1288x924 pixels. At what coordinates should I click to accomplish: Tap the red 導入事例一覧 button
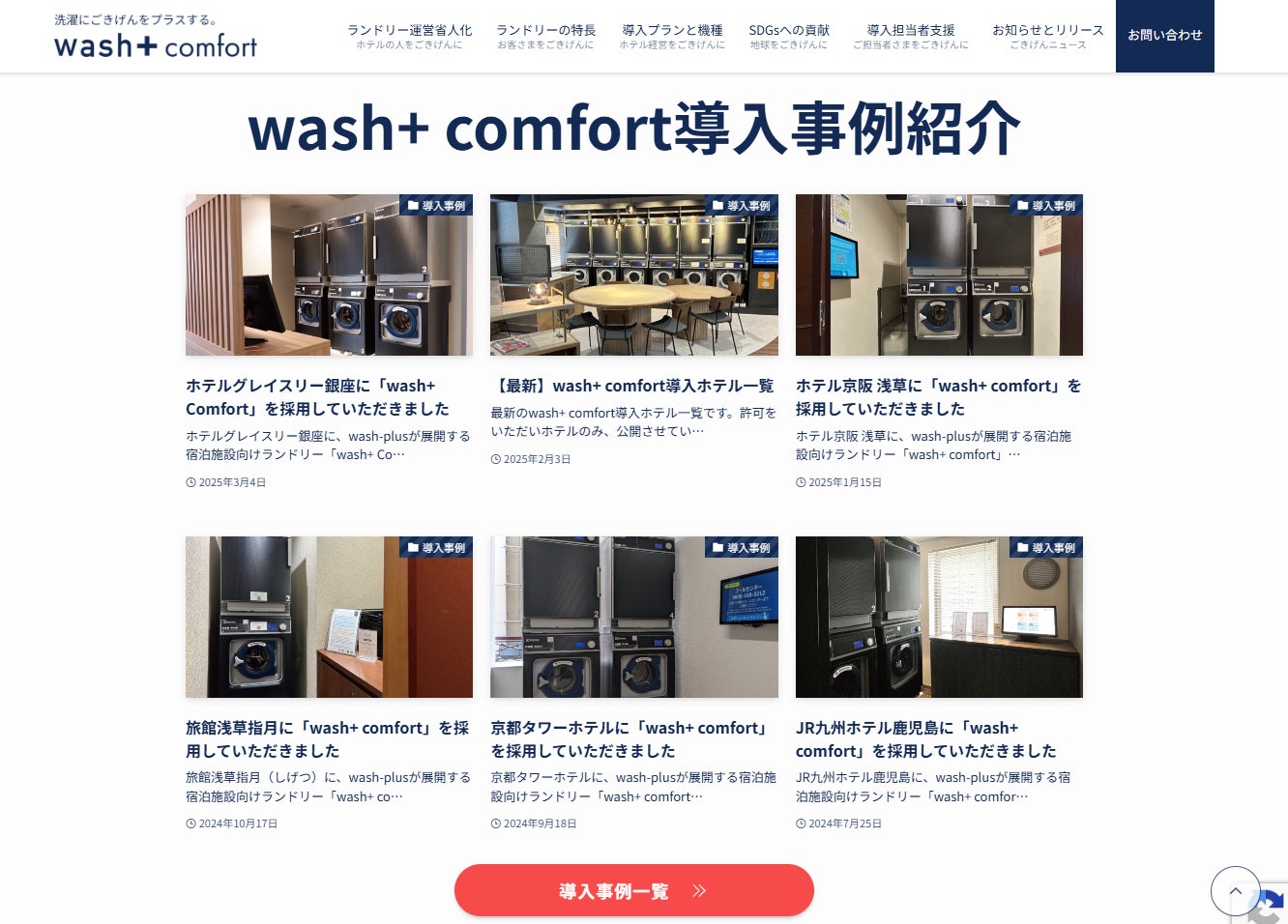point(633,890)
